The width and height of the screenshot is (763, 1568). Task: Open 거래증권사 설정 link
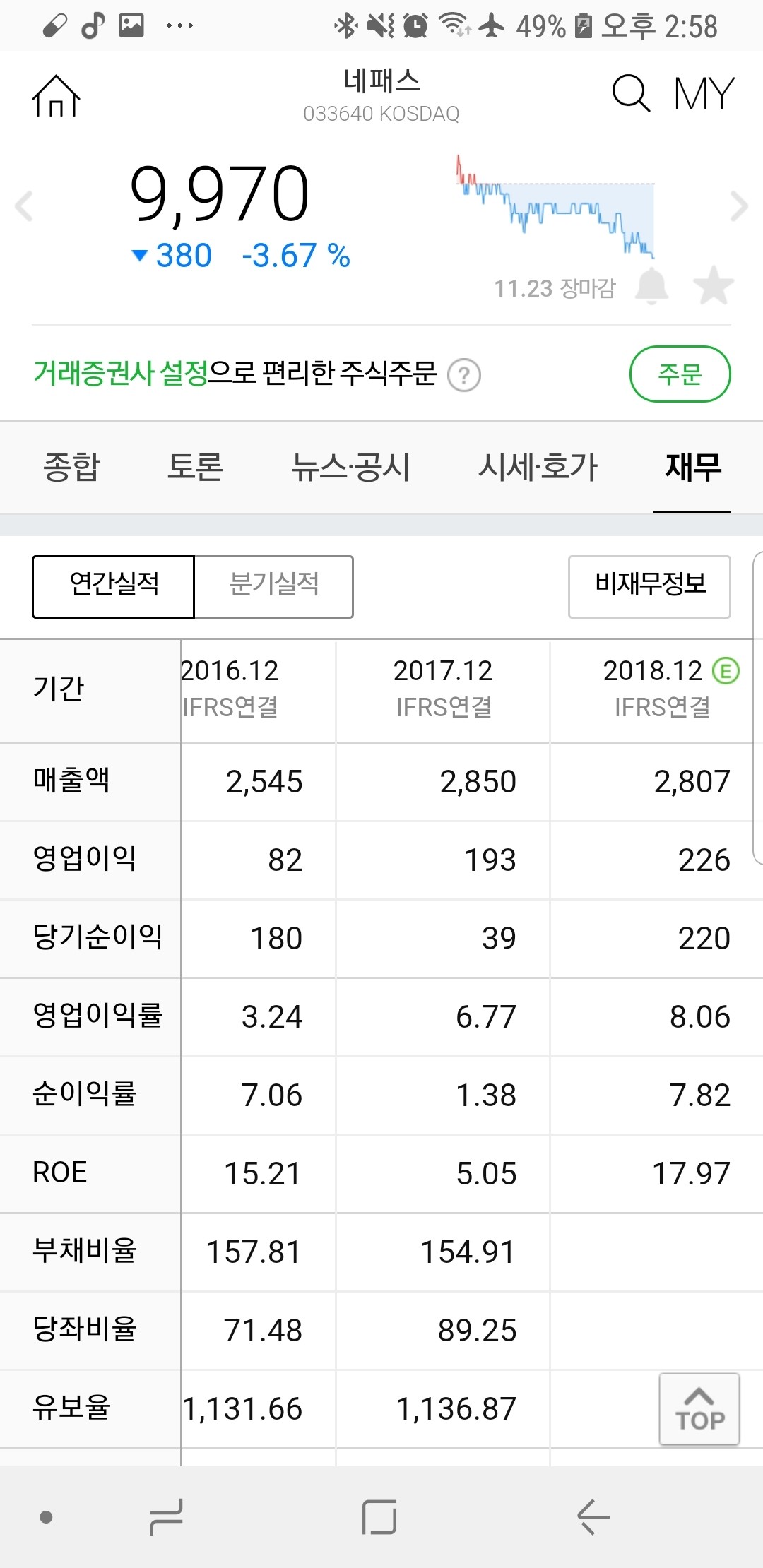[x=120, y=373]
